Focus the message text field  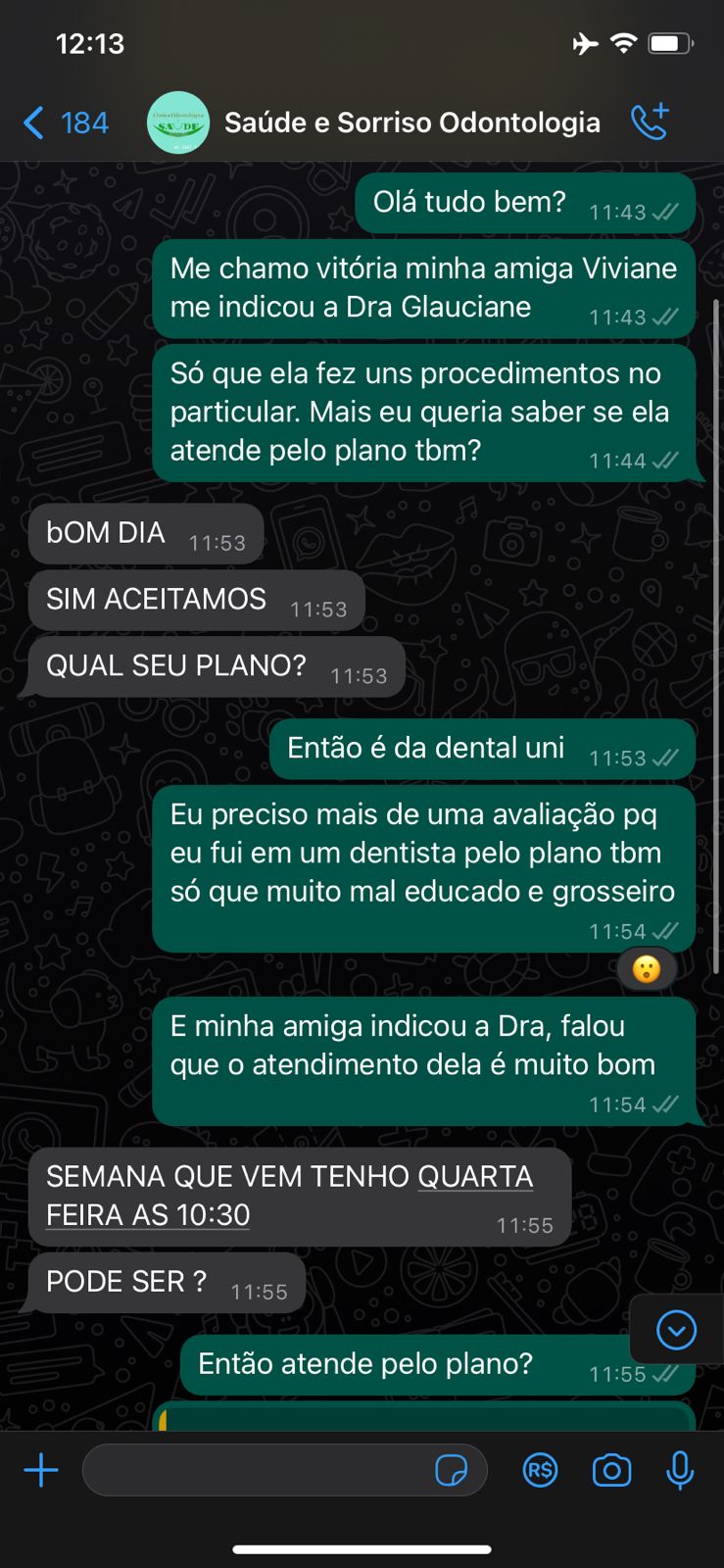(255, 1470)
